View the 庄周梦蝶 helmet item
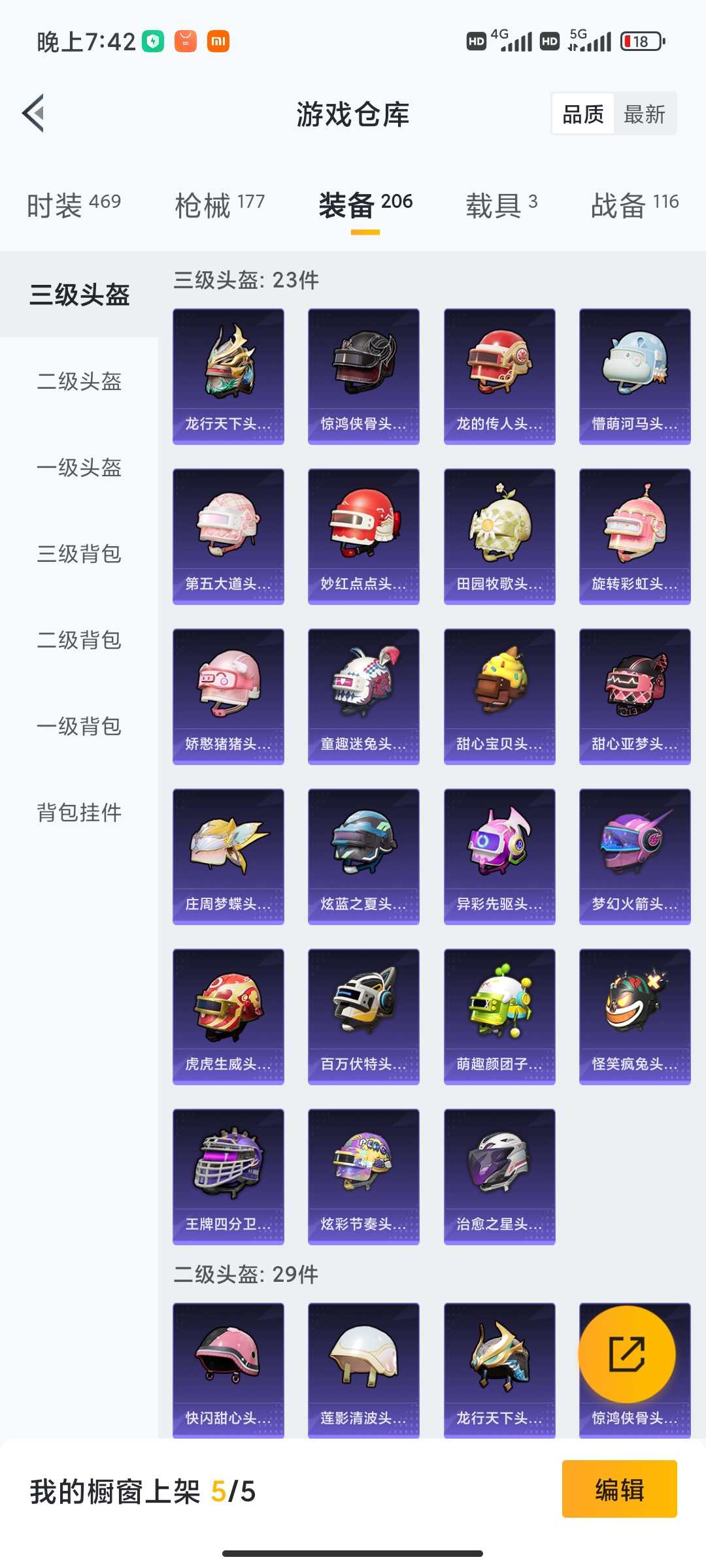 click(228, 857)
